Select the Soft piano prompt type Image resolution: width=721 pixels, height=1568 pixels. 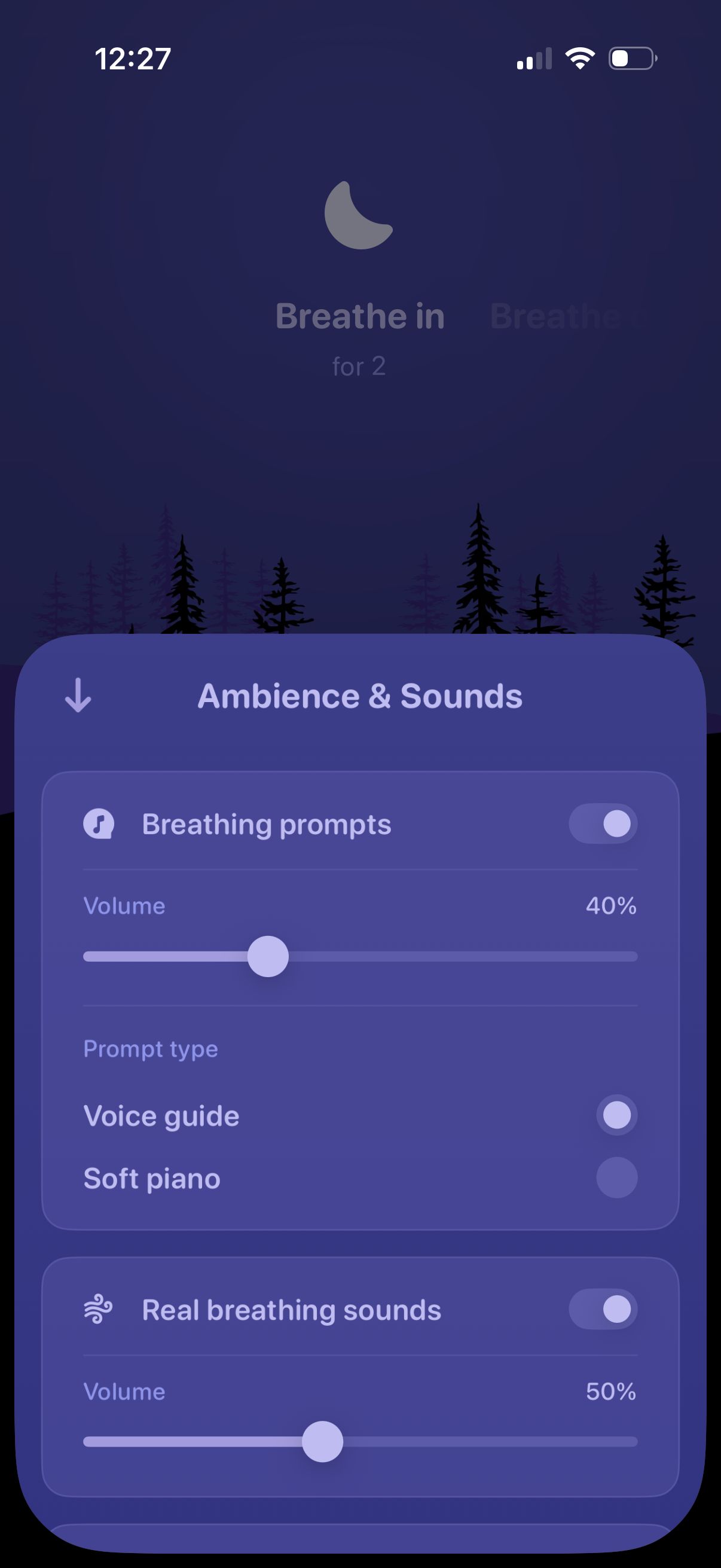click(616, 1178)
